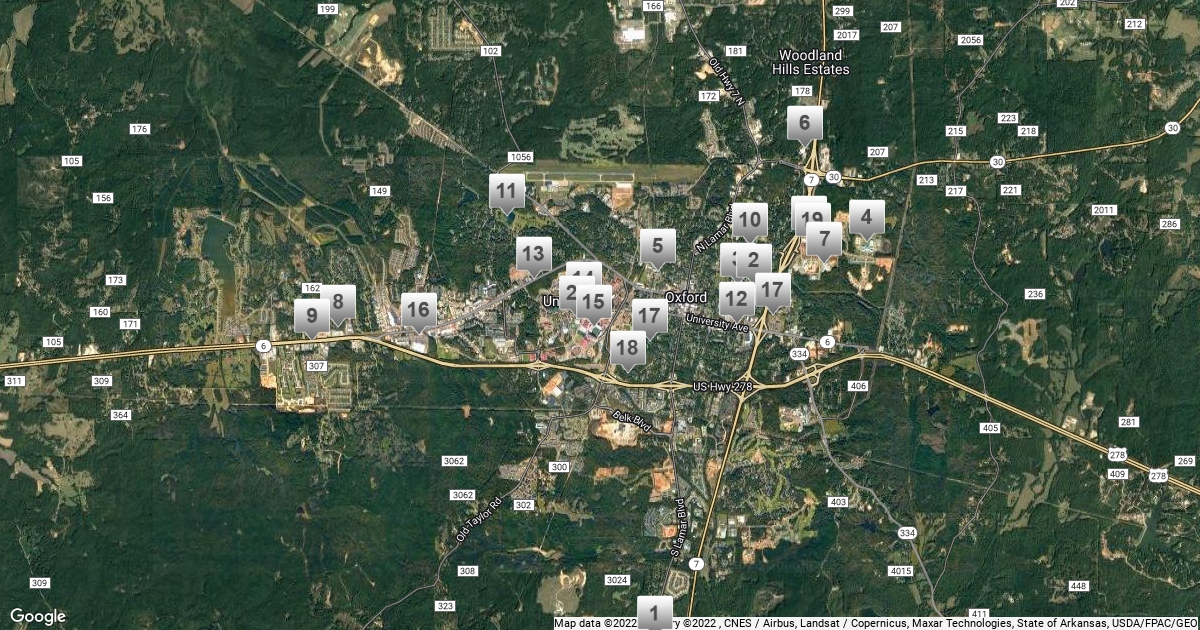
Task: Open map marker number 12
Action: tap(737, 298)
